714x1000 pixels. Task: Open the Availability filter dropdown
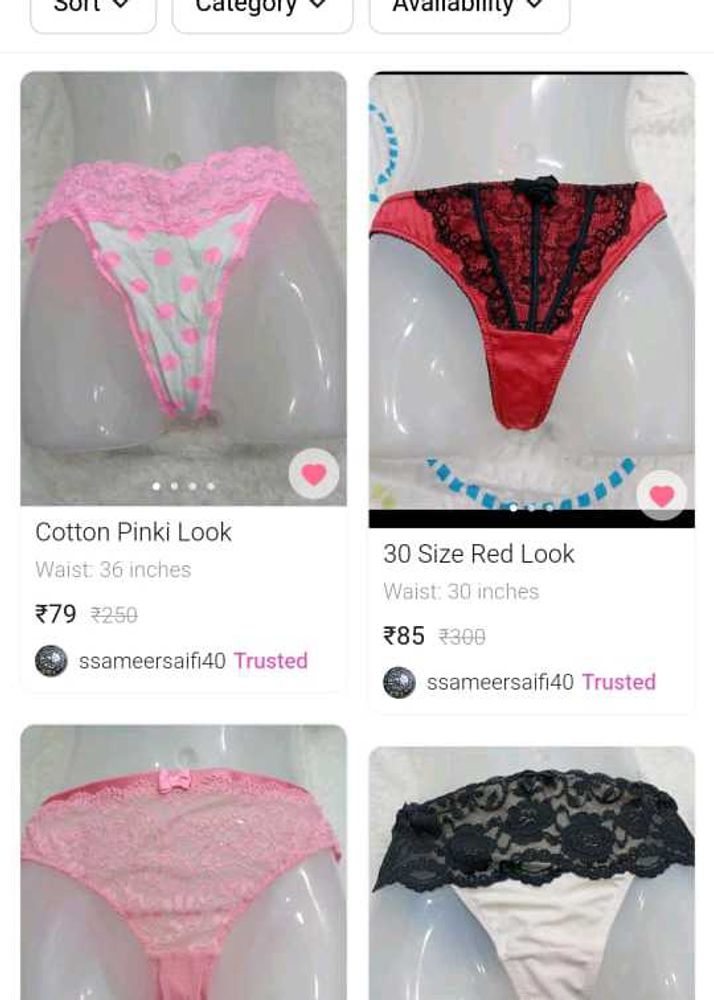point(468,10)
